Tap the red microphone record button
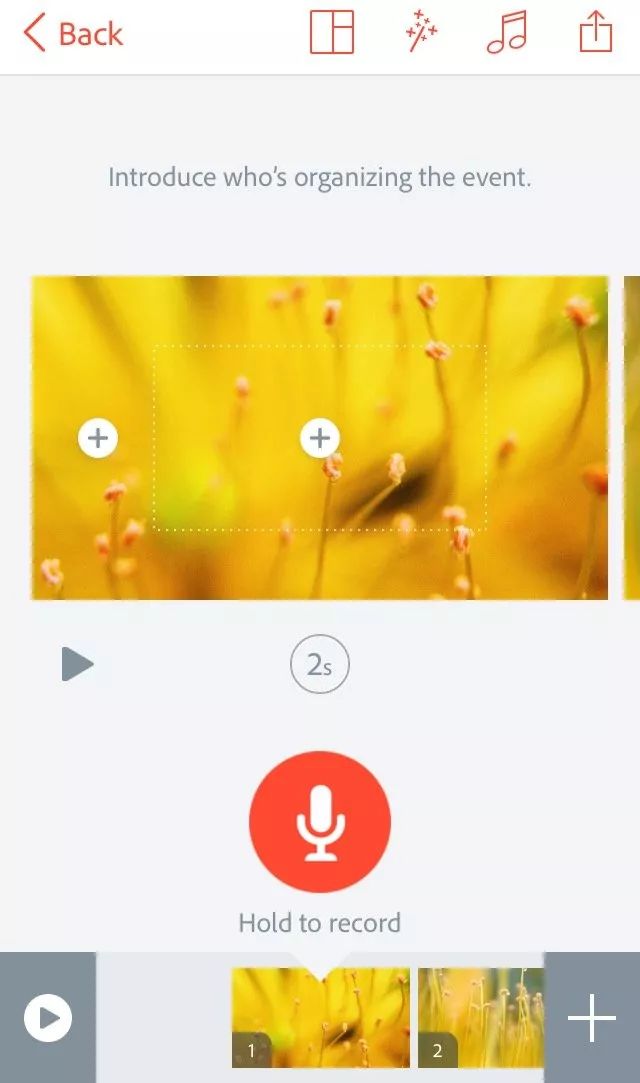Image resolution: width=640 pixels, height=1083 pixels. (x=320, y=822)
